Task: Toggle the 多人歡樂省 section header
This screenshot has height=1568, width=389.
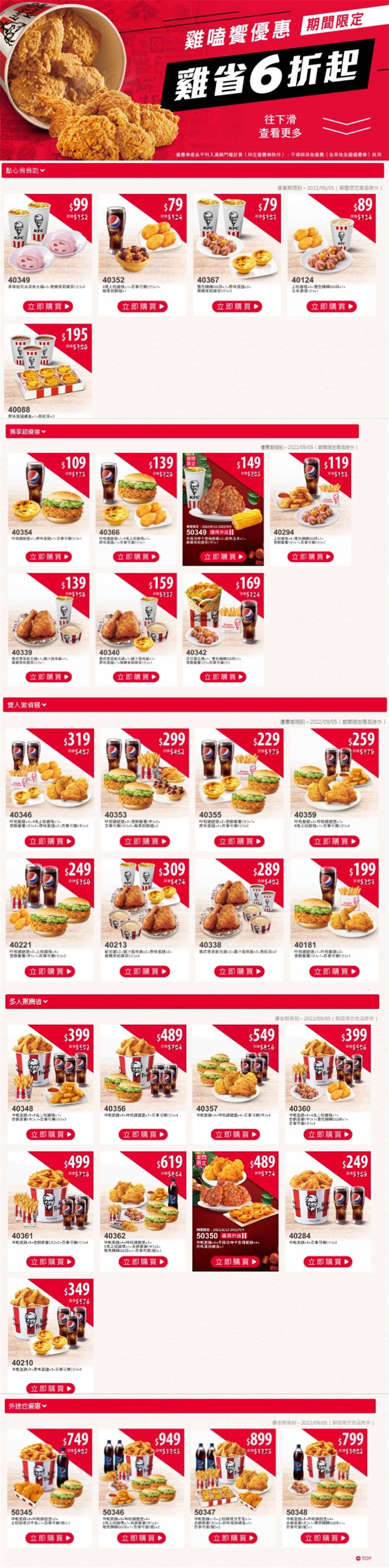Action: click(29, 1001)
